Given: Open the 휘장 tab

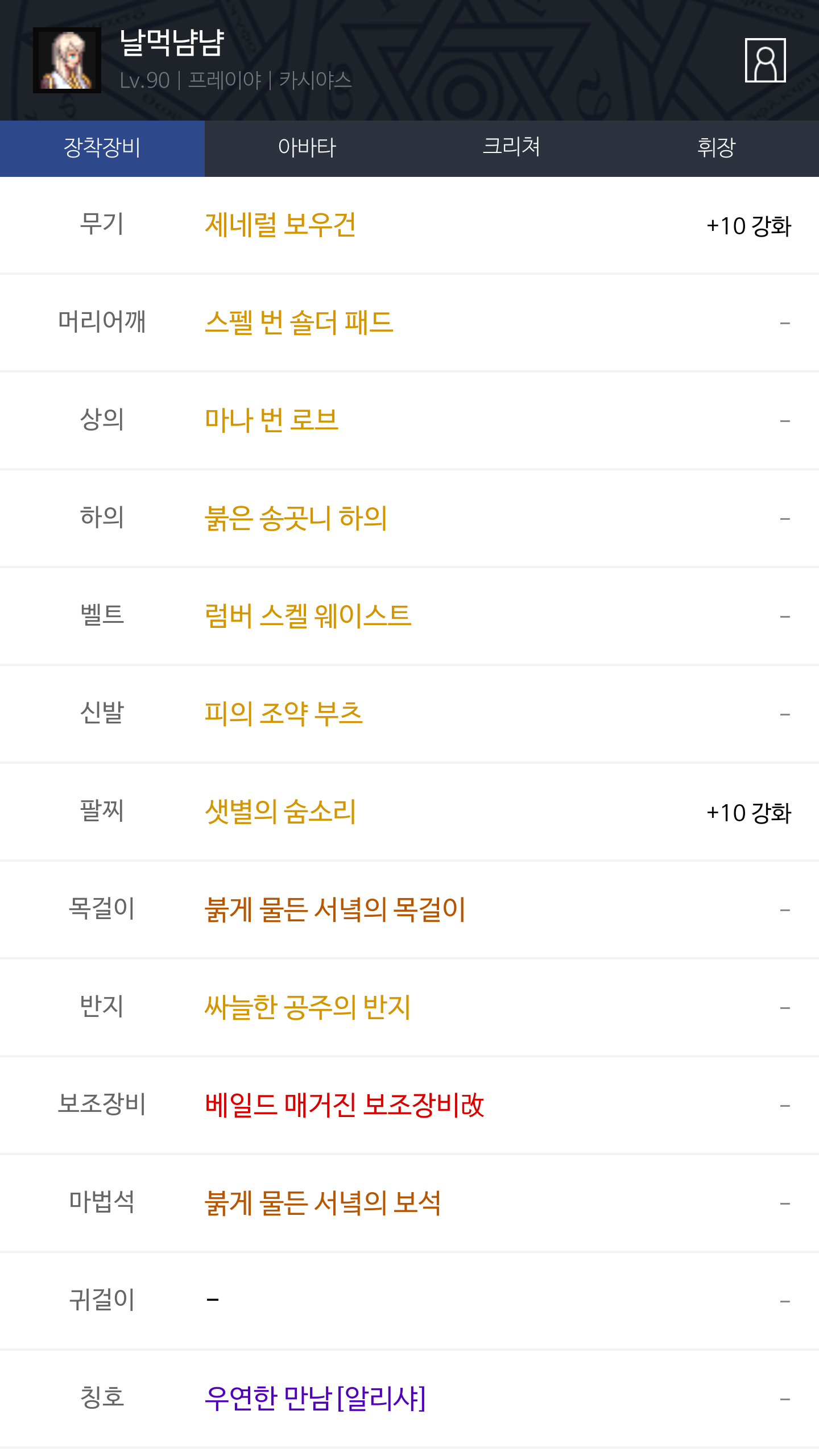Looking at the screenshot, I should coord(717,148).
